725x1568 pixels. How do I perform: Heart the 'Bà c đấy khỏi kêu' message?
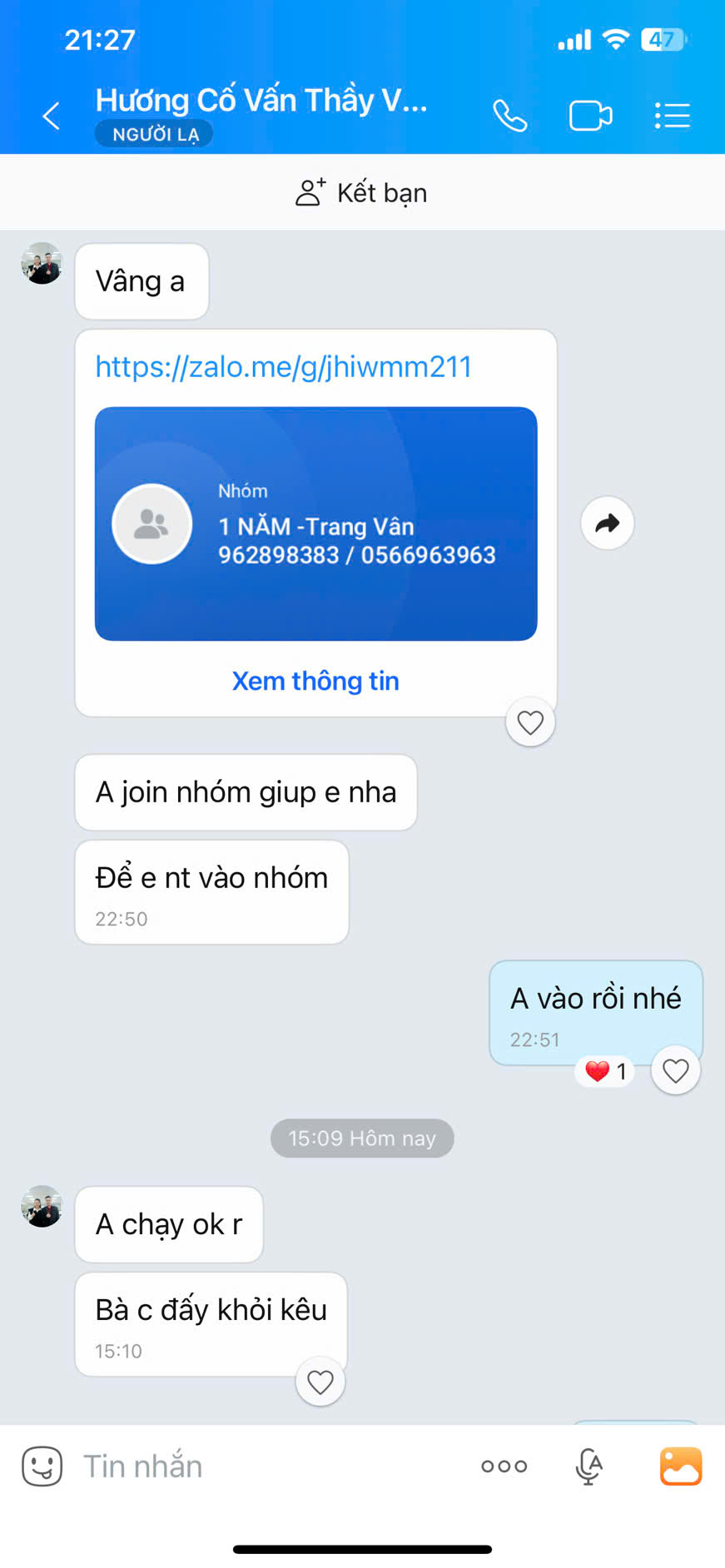[320, 1382]
